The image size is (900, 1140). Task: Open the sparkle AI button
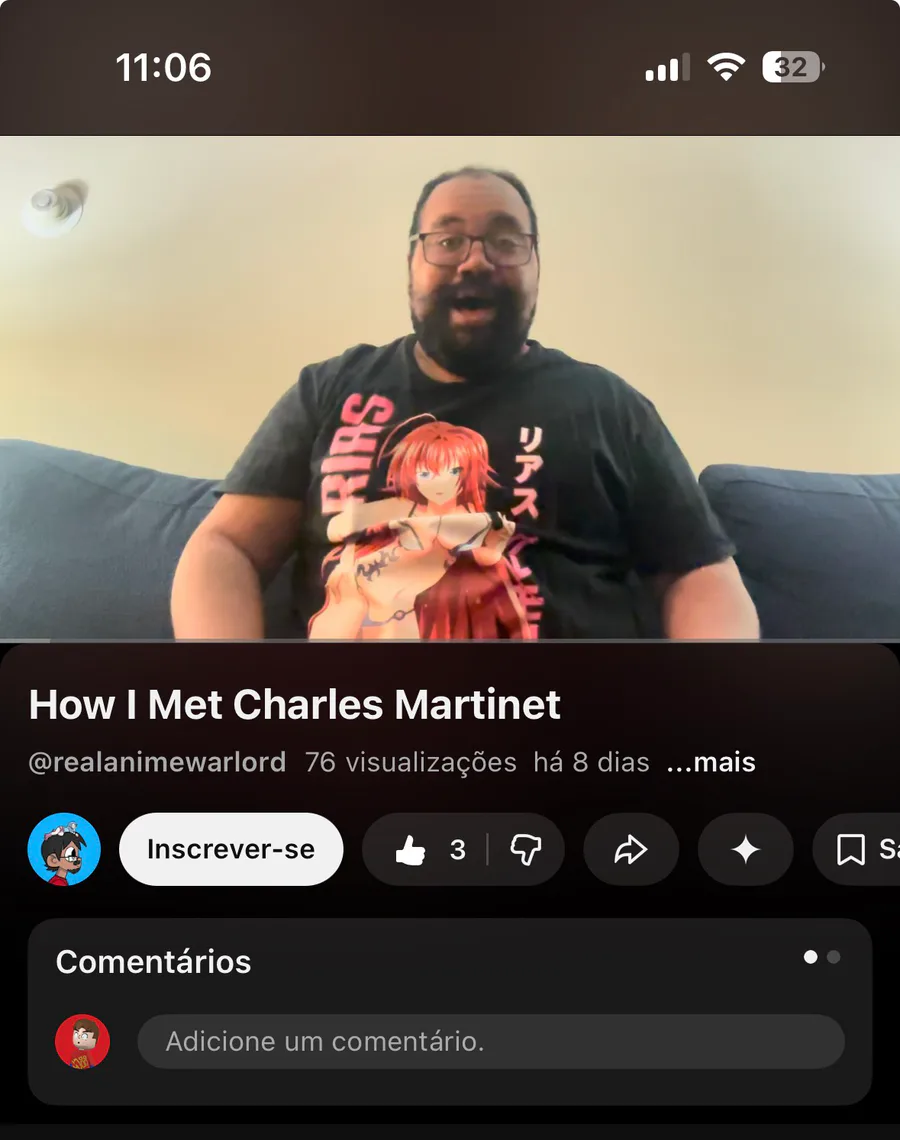pyautogui.click(x=745, y=849)
